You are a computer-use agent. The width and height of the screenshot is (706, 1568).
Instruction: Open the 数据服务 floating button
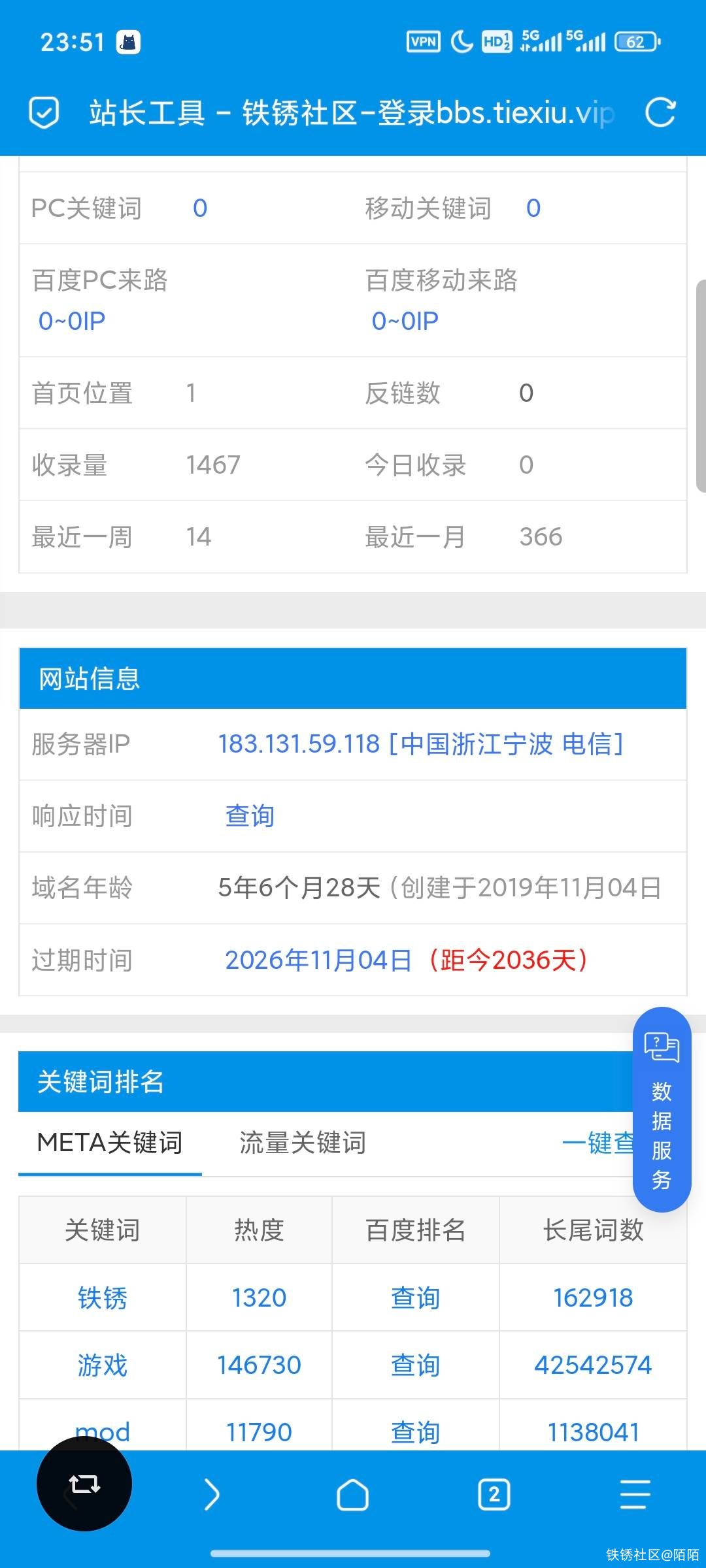point(662,1109)
